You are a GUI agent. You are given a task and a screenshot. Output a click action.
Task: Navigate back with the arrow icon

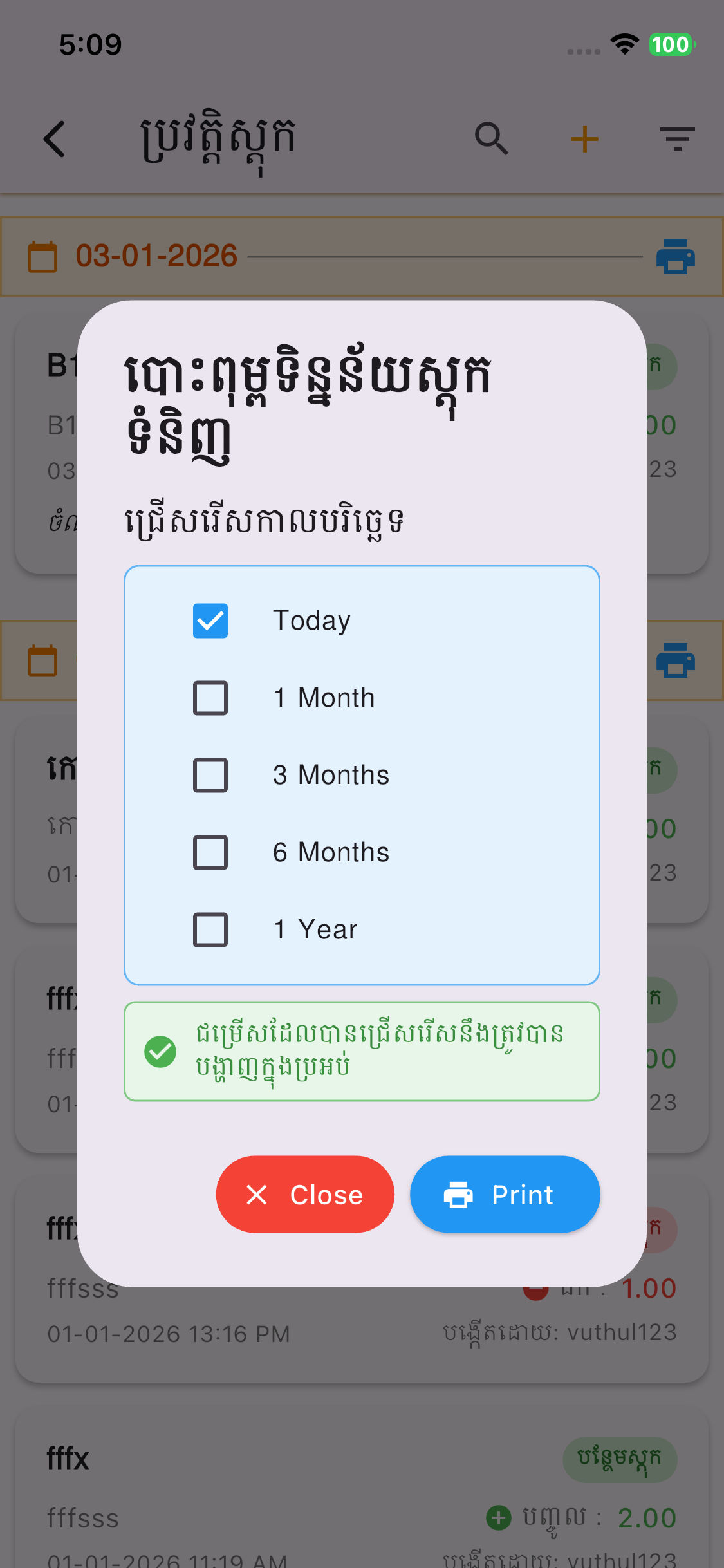pos(55,139)
